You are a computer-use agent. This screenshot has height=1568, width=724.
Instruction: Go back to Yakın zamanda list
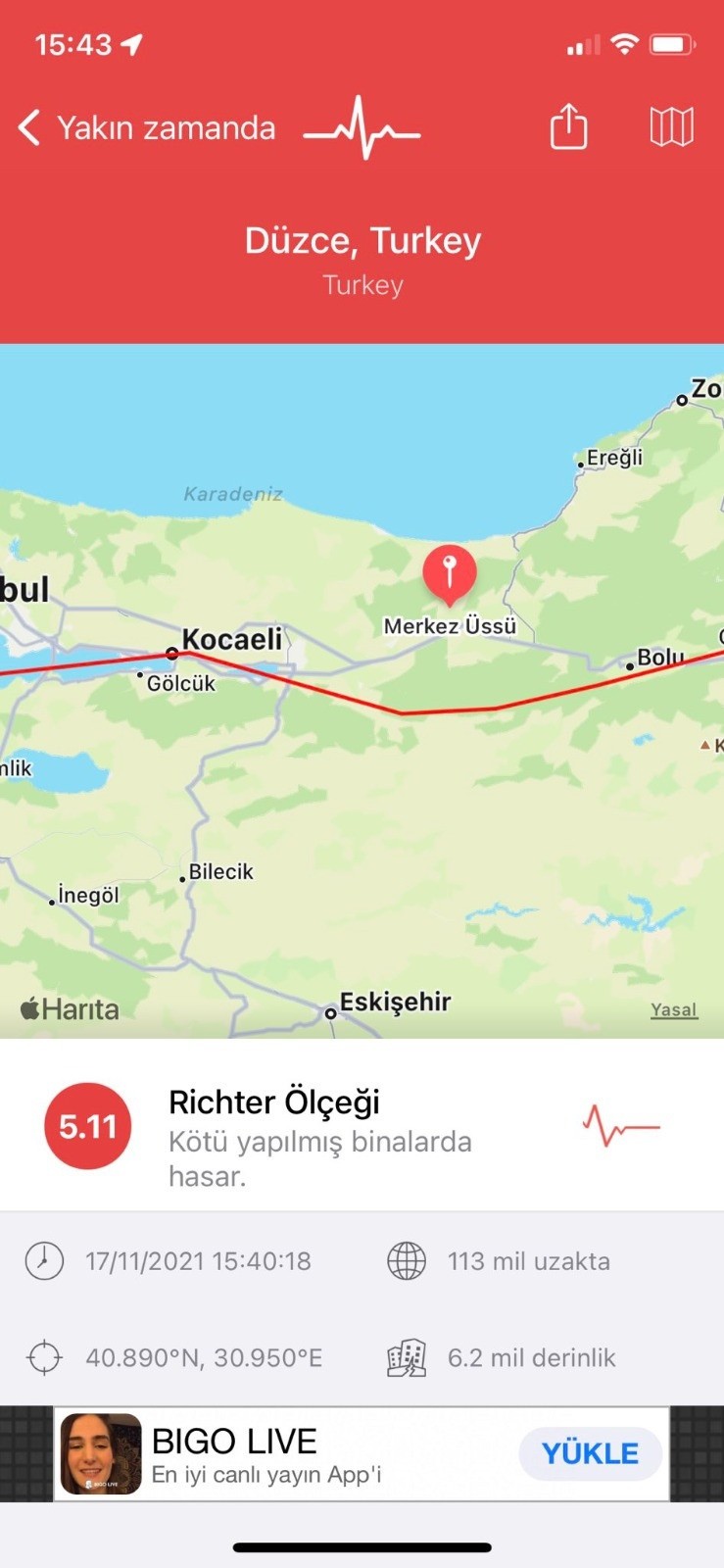point(147,128)
